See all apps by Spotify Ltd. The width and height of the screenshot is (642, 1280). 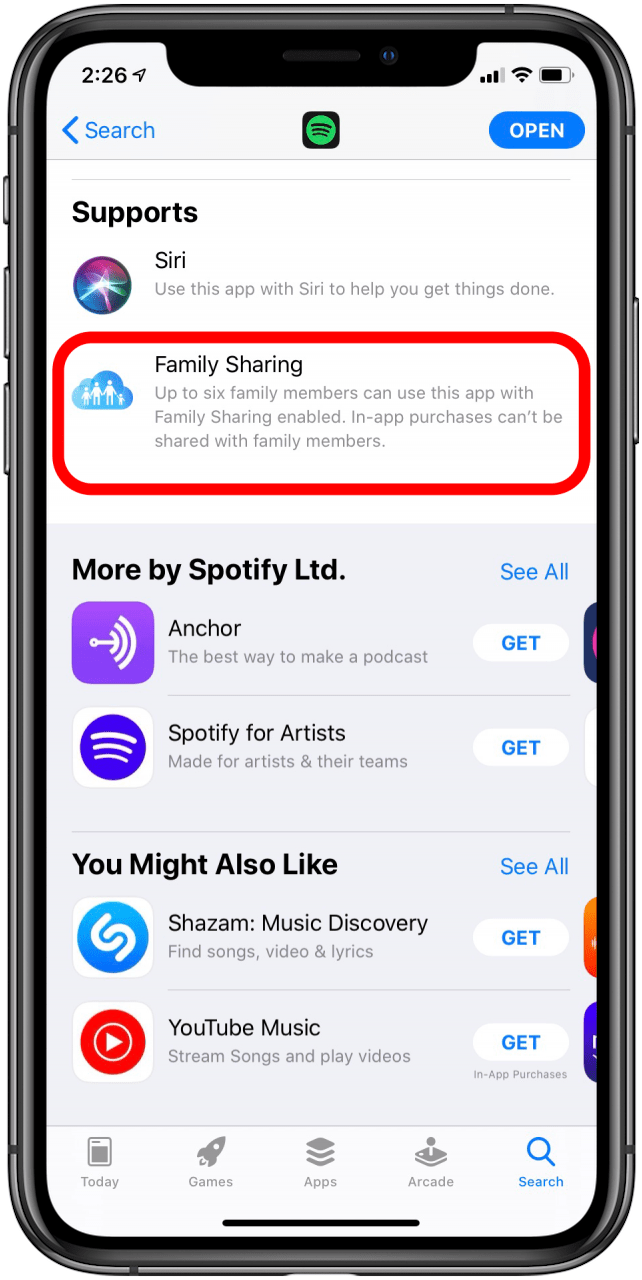(534, 572)
